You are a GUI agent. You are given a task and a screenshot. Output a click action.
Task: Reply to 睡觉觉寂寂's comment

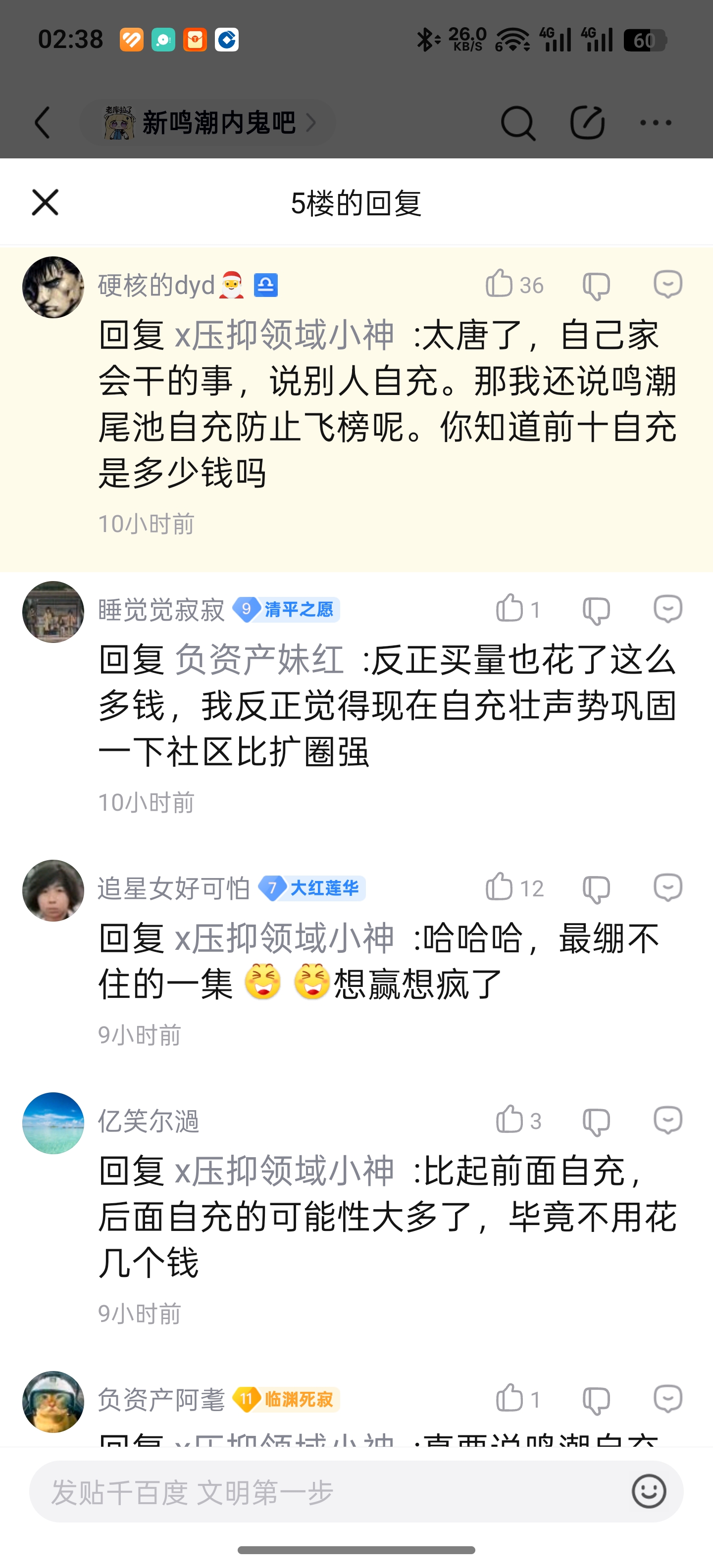(x=667, y=609)
